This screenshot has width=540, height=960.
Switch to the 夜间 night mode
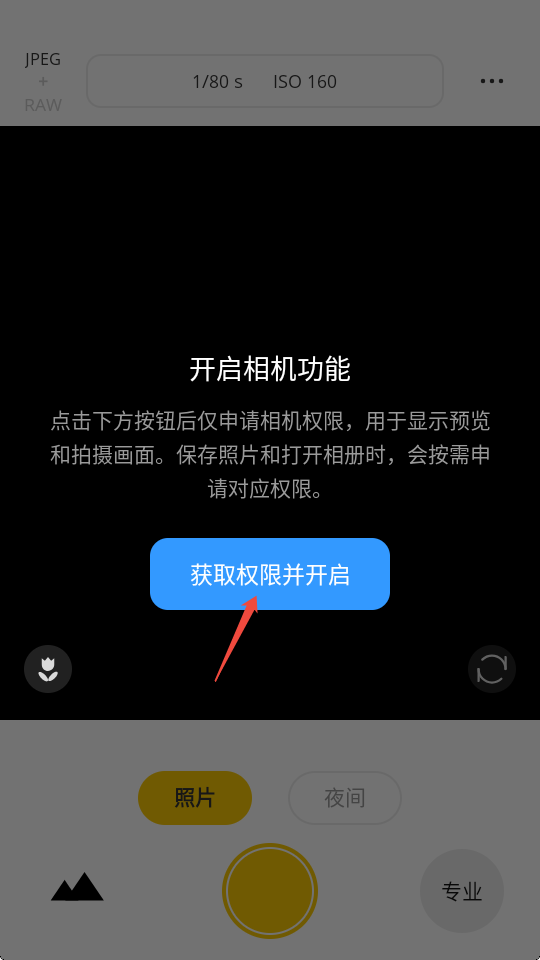[345, 798]
